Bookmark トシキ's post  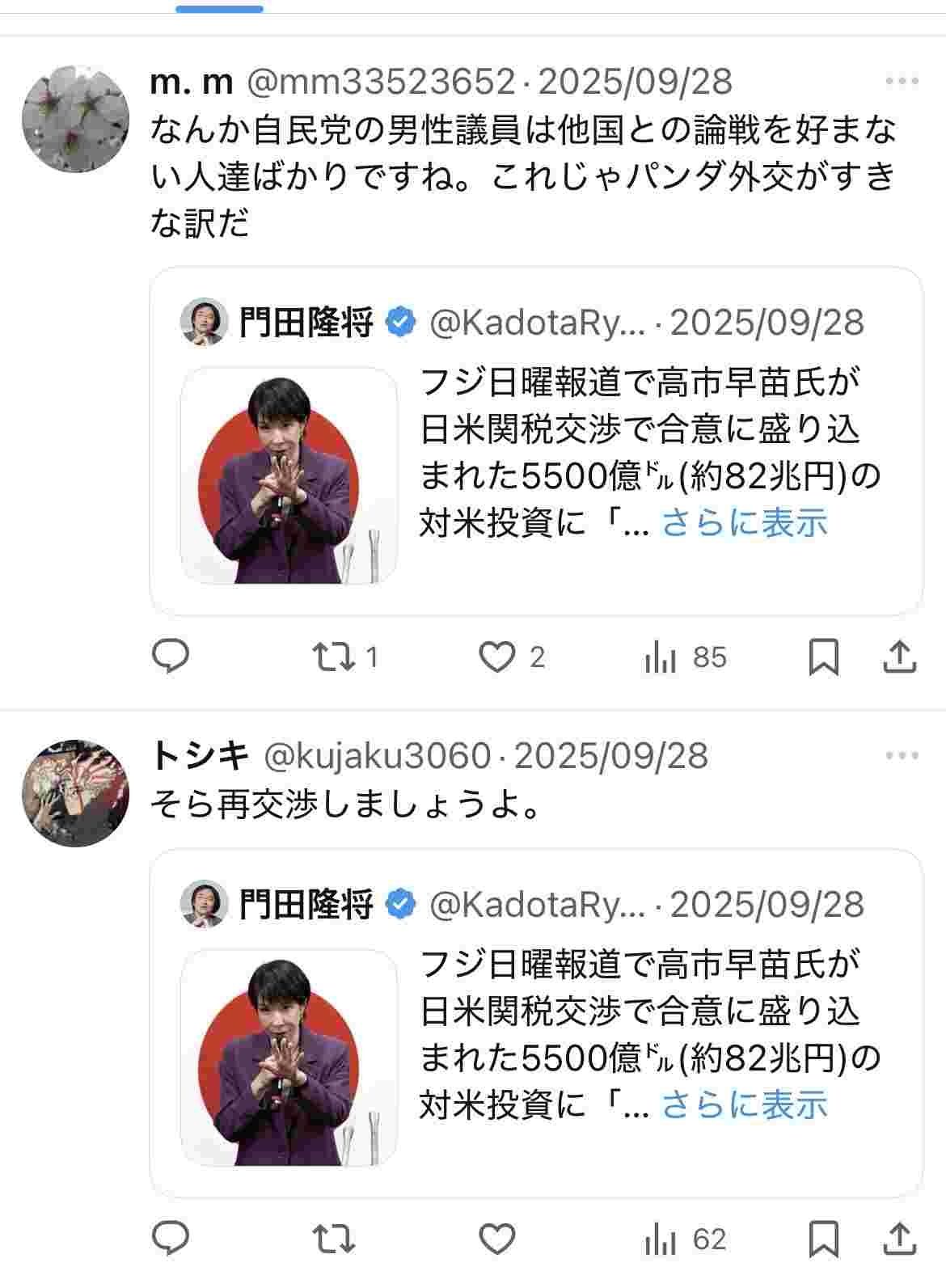click(823, 1239)
